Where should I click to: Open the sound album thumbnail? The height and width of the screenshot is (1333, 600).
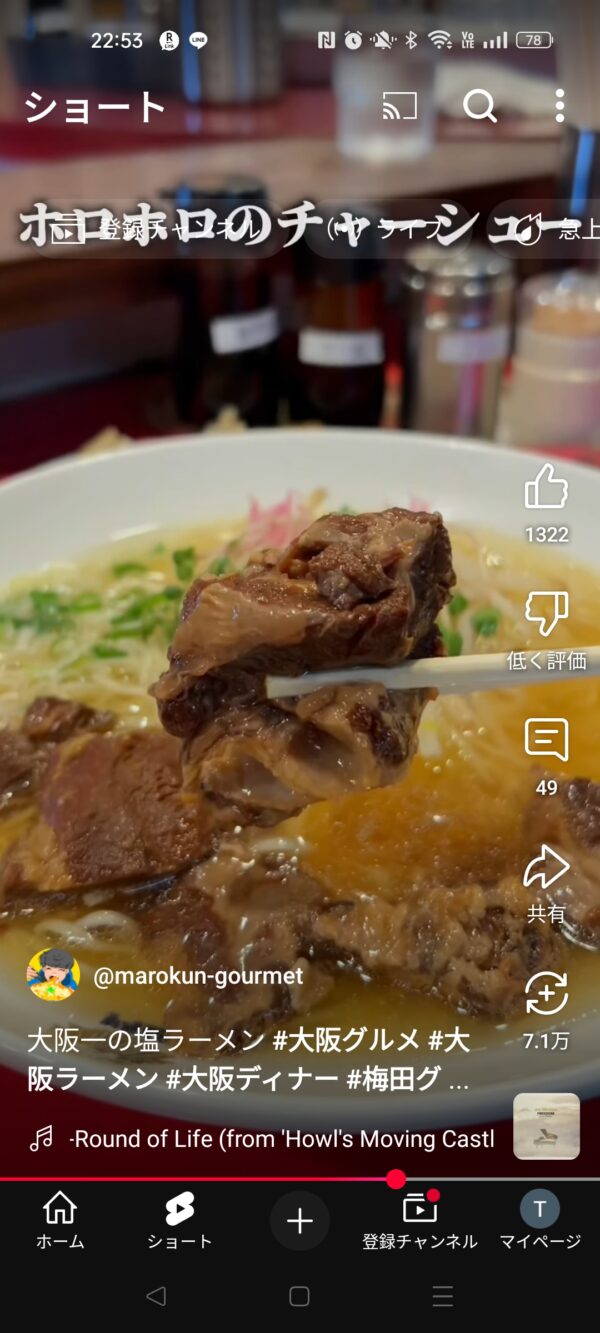[546, 1126]
